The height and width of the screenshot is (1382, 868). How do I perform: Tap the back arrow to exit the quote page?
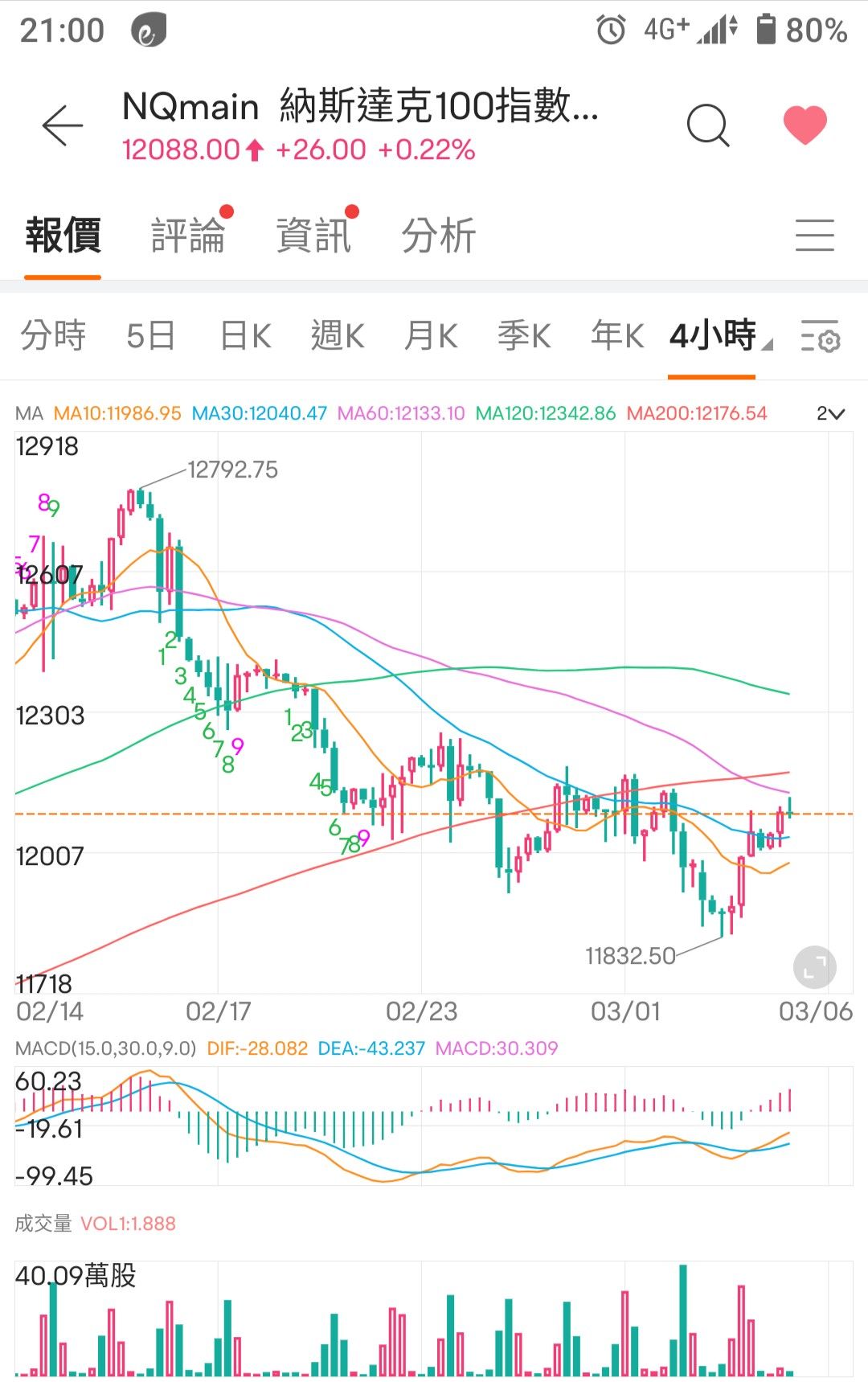pyautogui.click(x=60, y=125)
